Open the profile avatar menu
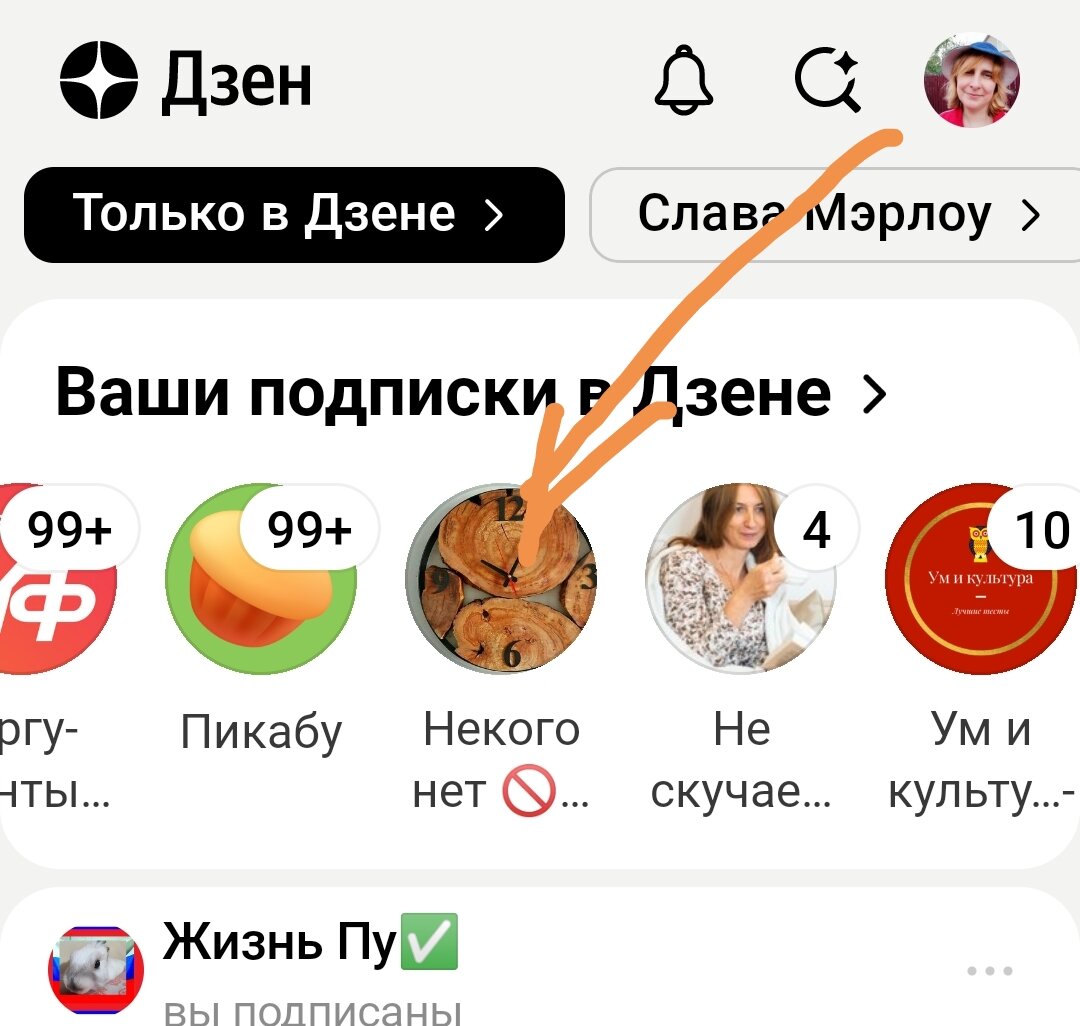1080x1026 pixels. click(971, 81)
